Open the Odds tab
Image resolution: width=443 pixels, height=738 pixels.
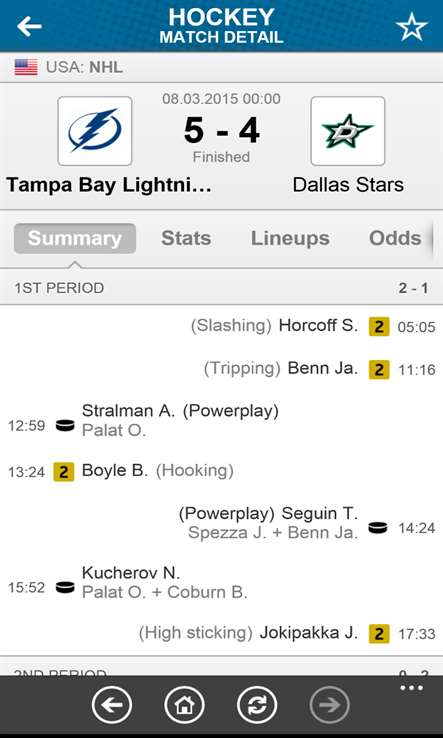395,238
